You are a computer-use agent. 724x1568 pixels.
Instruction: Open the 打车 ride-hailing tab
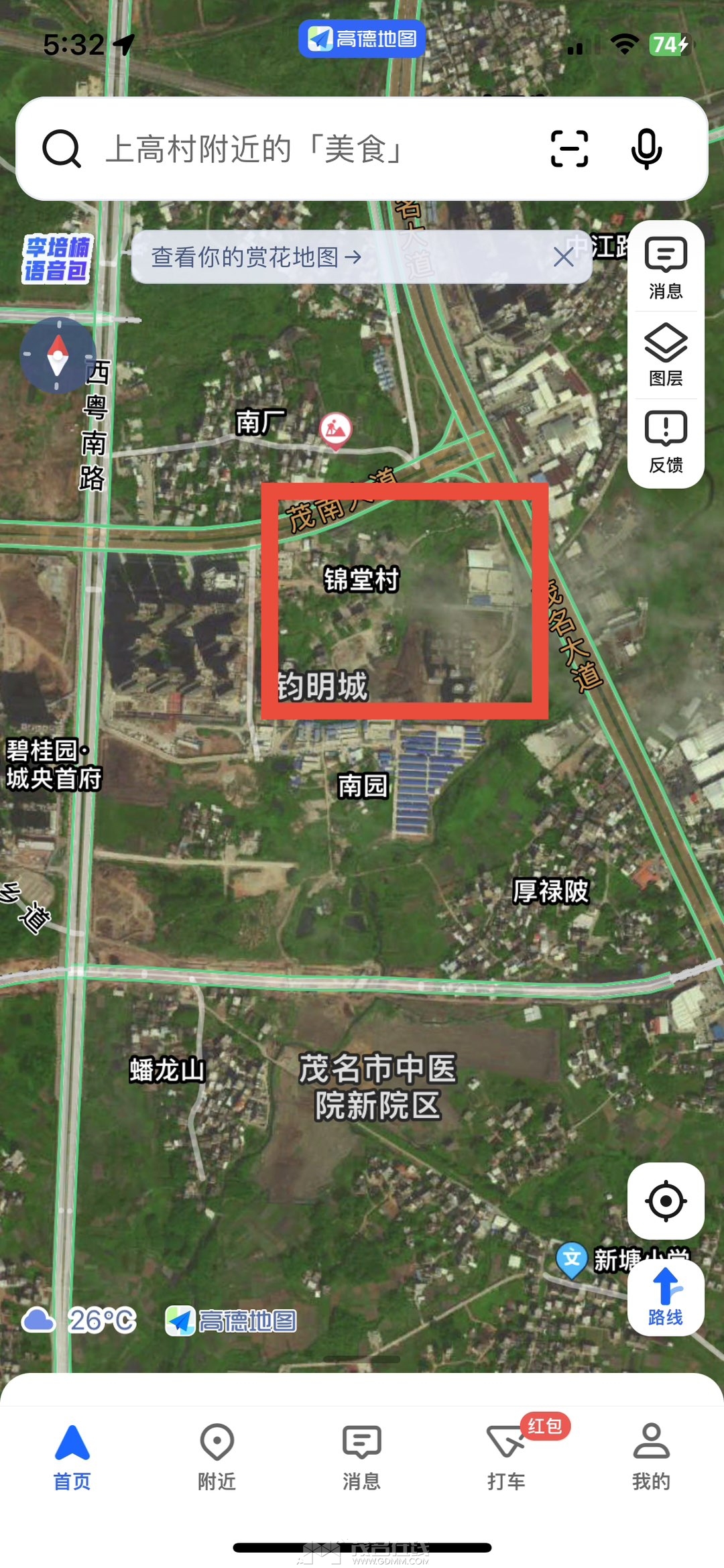pos(507,1456)
